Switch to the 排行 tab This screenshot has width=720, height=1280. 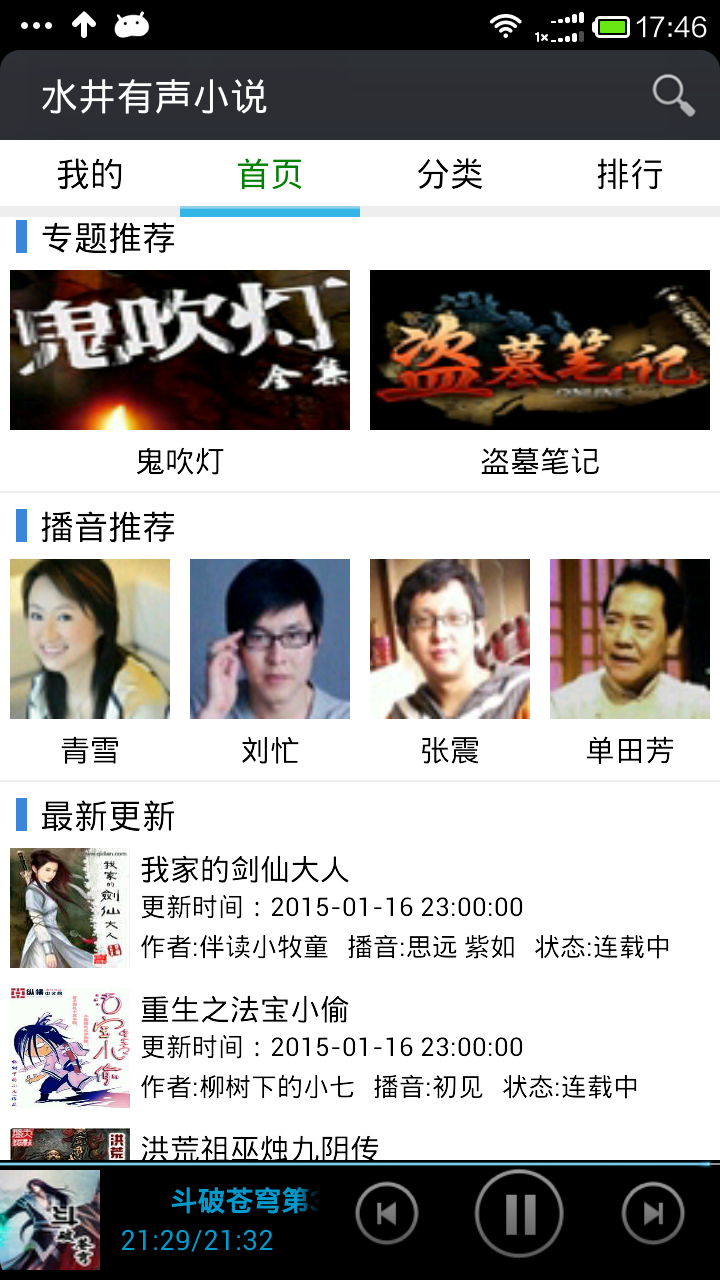pyautogui.click(x=630, y=174)
